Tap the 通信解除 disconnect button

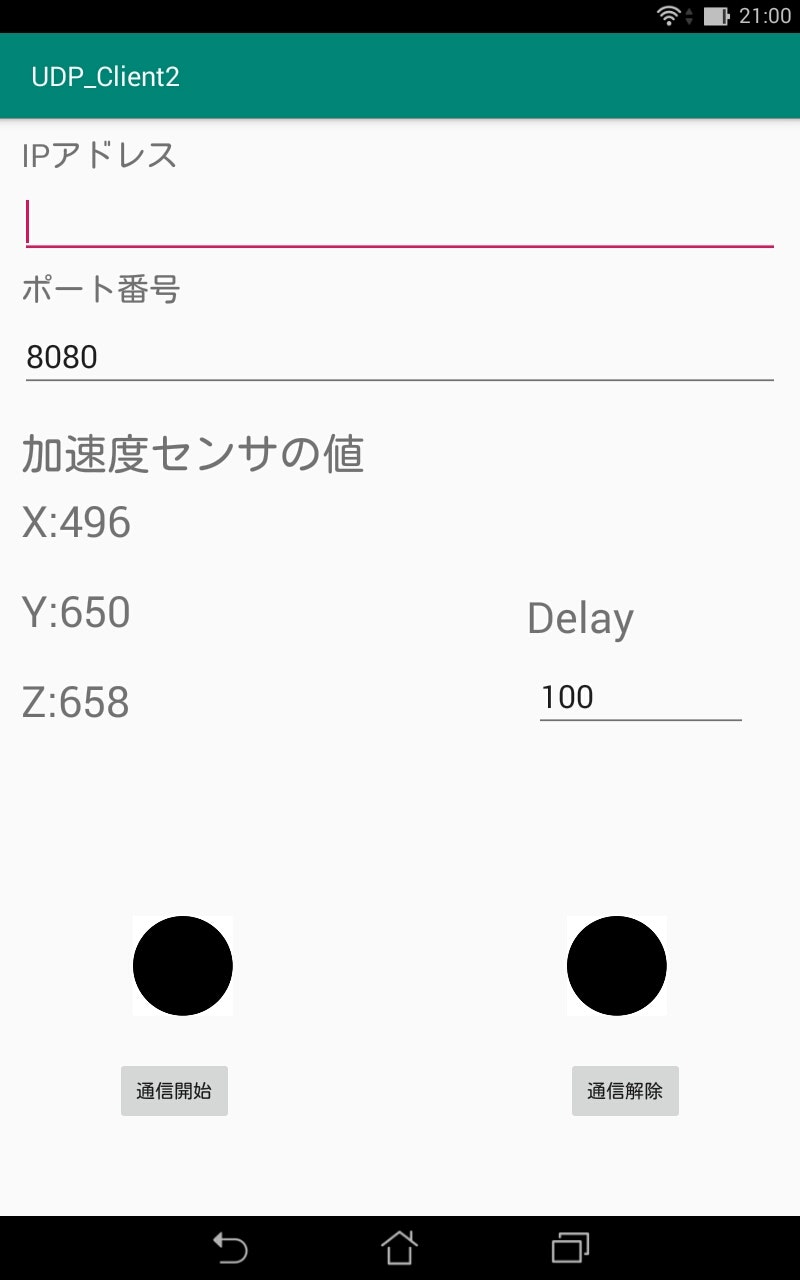click(x=625, y=1091)
